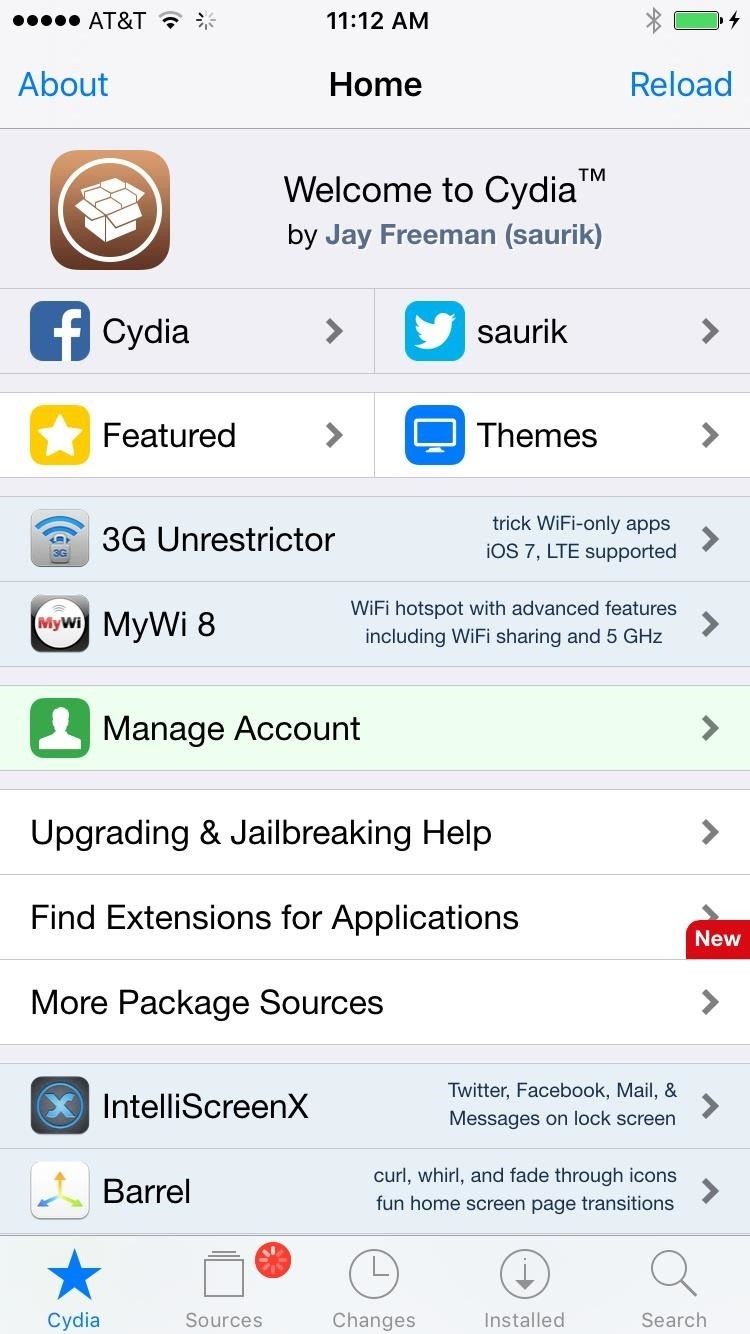The width and height of the screenshot is (750, 1334).
Task: Expand Upgrading & Jailbreaking Help via chevron
Action: [x=712, y=831]
